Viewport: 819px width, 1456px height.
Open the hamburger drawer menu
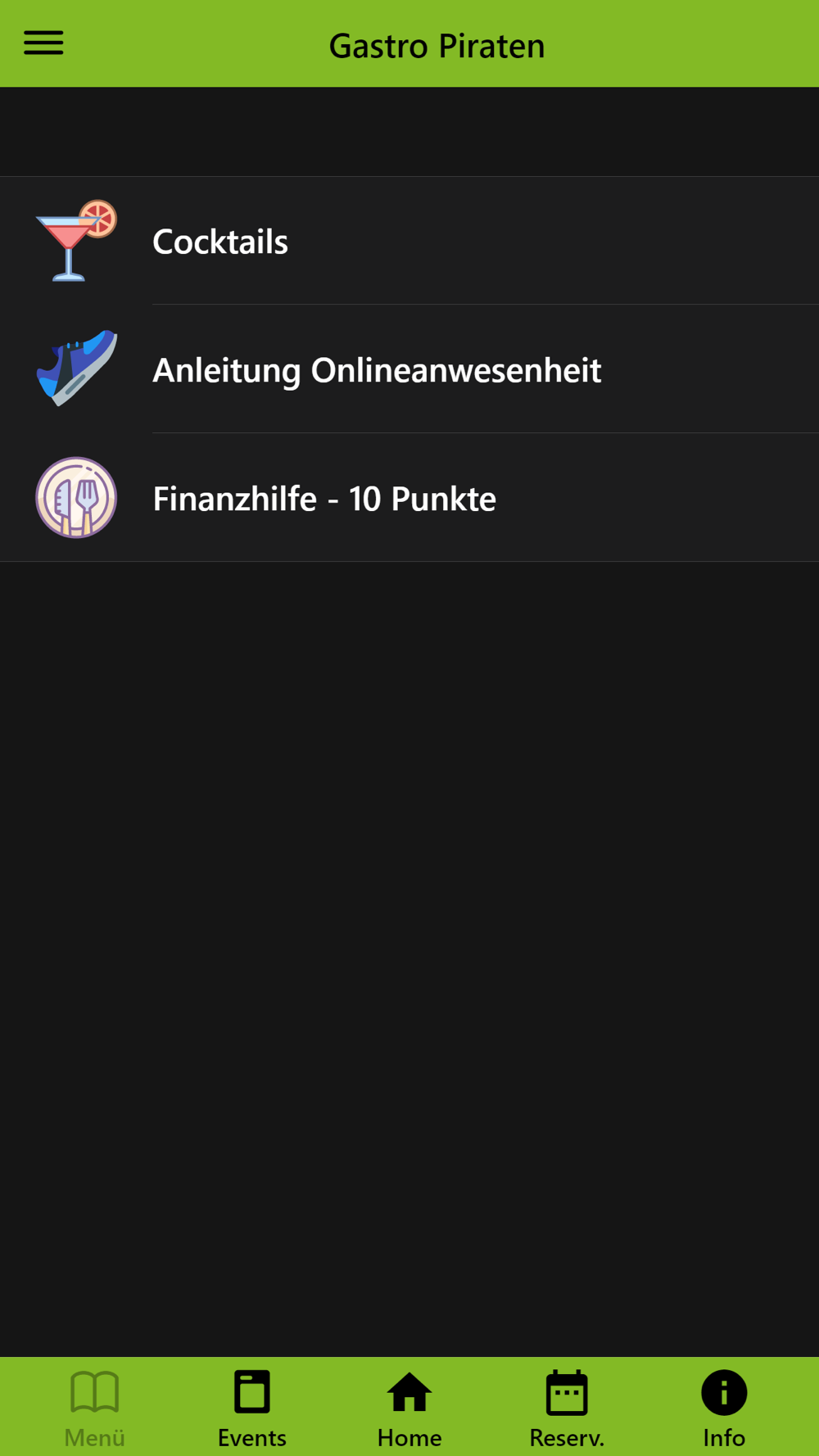(x=43, y=43)
